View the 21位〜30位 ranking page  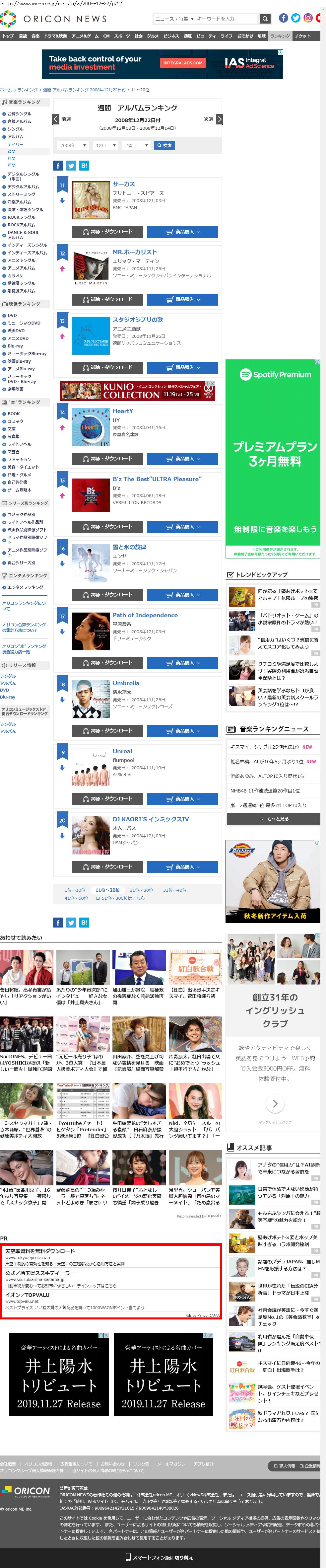click(141, 890)
